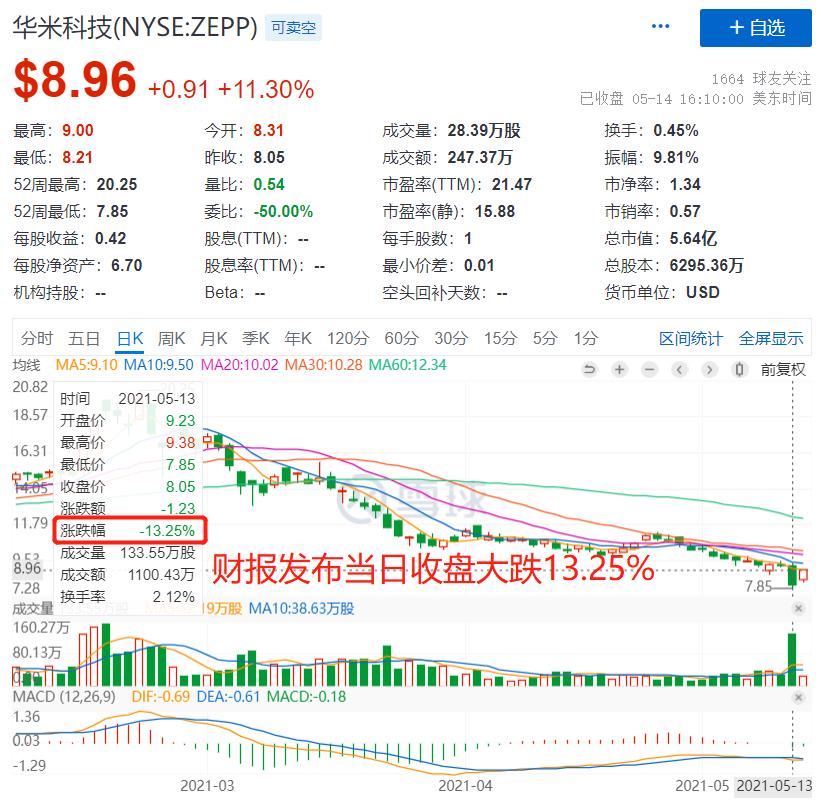This screenshot has height=800, width=821.
Task: Zoom out the chart with minus icon
Action: 650,369
